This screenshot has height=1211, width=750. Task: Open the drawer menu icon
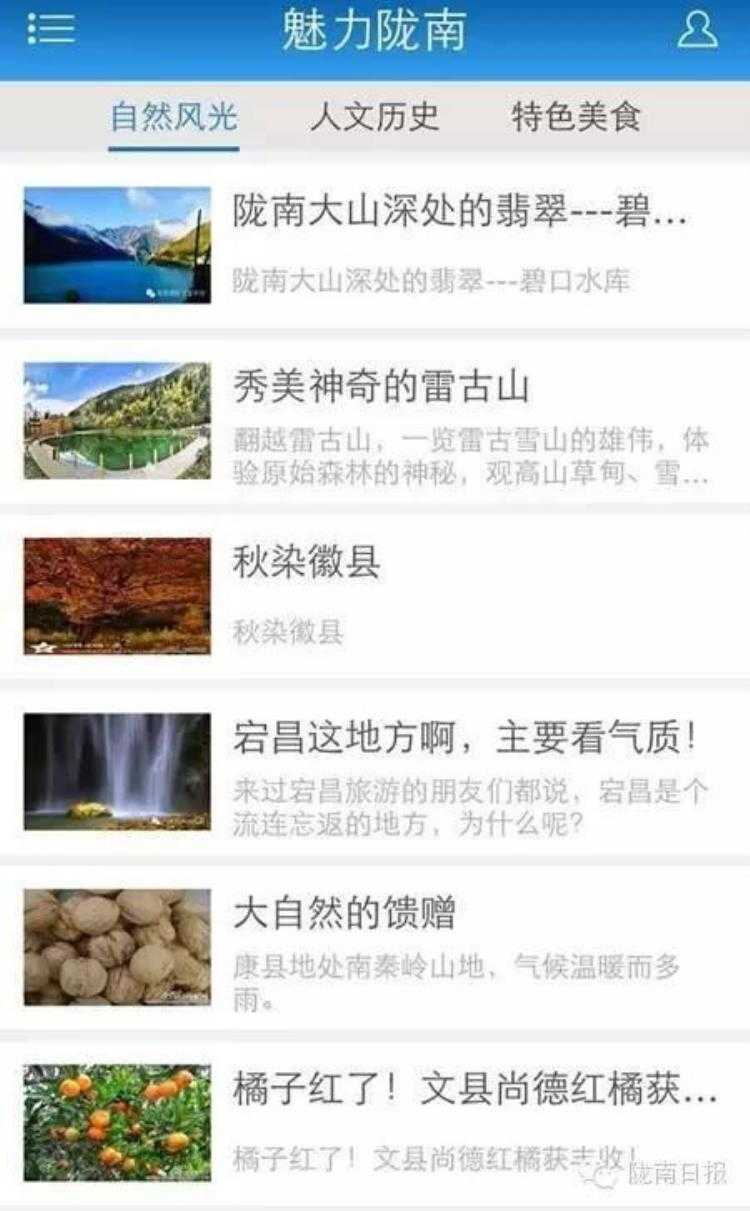pyautogui.click(x=51, y=29)
